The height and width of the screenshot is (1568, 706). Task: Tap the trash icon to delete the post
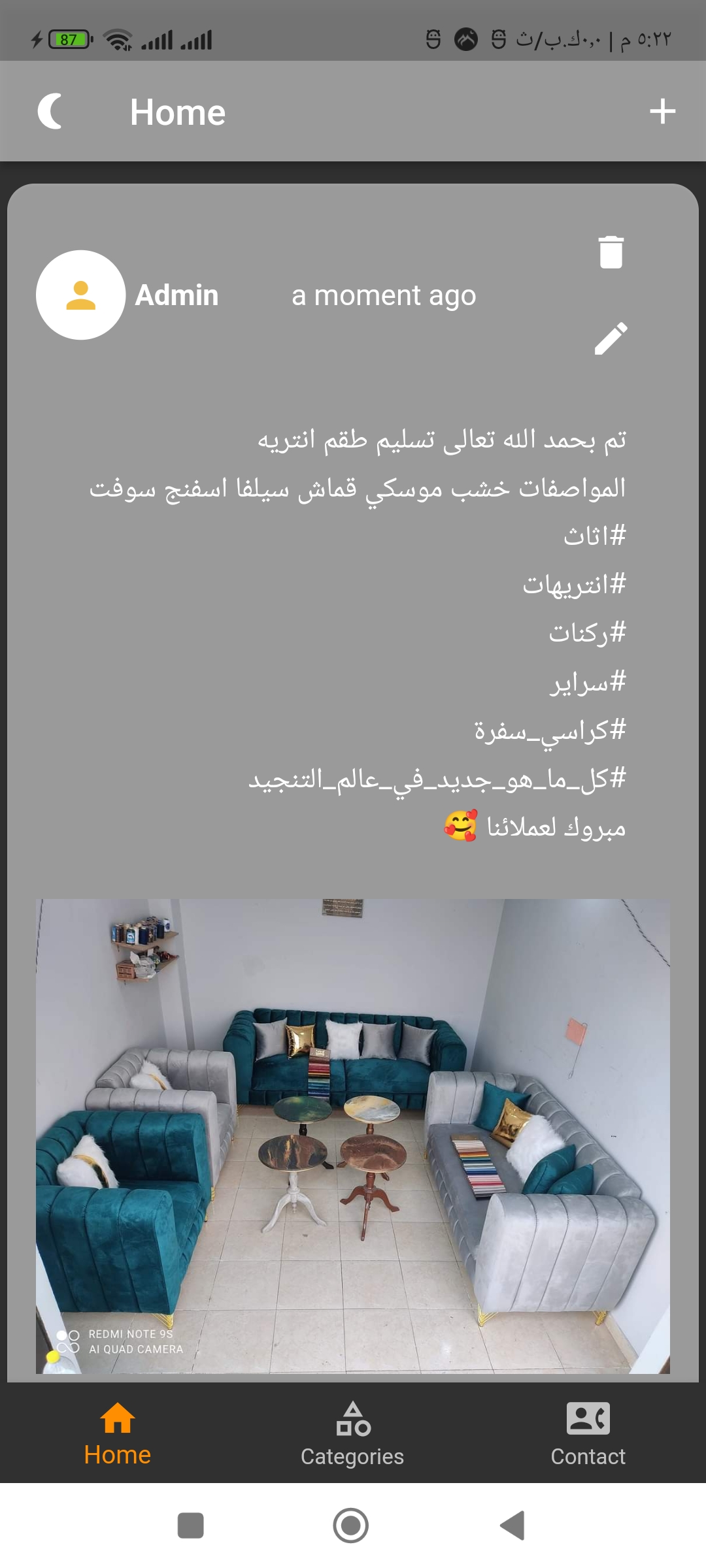(611, 253)
